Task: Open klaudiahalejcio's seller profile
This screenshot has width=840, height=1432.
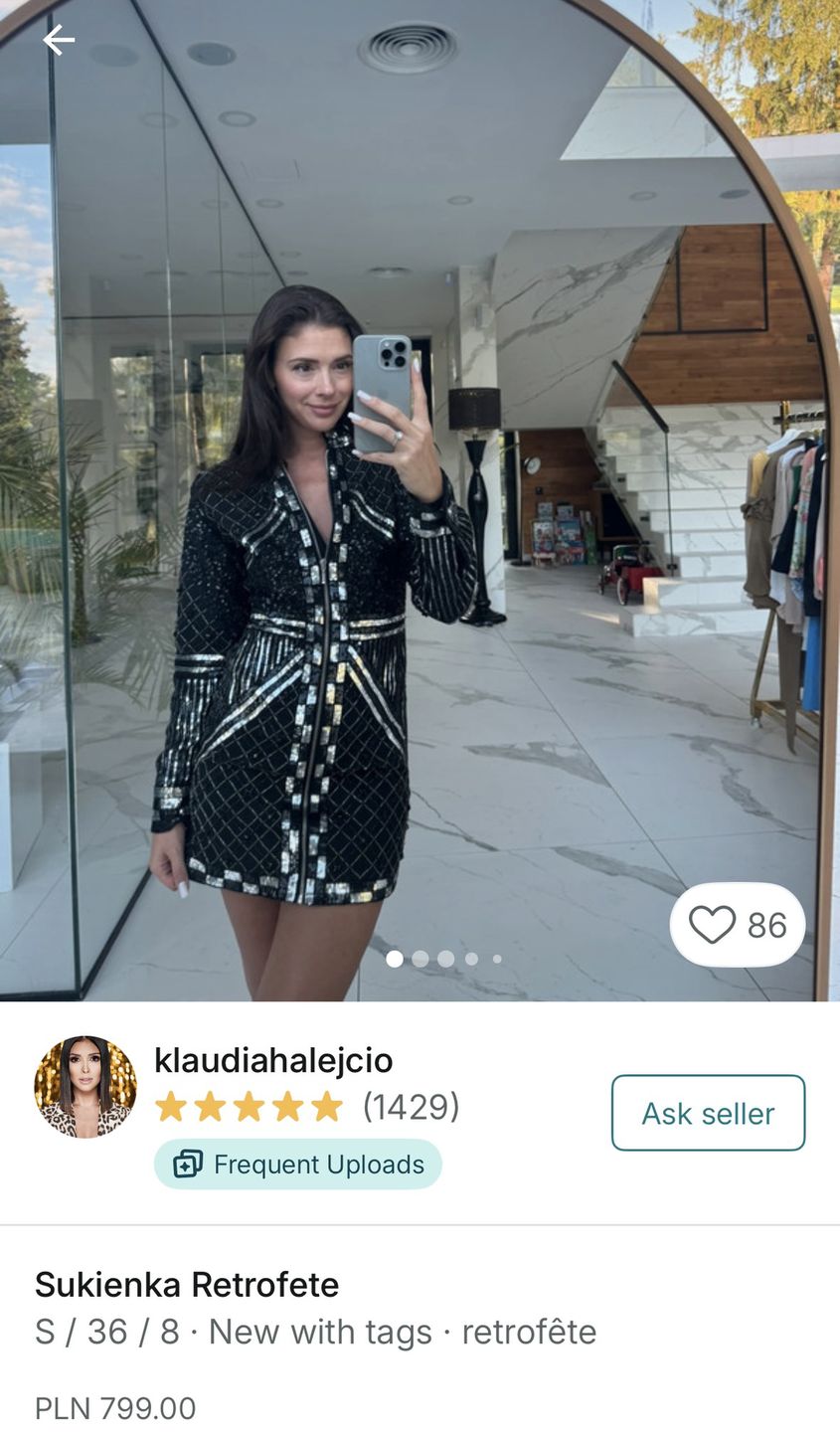Action: click(x=273, y=1060)
